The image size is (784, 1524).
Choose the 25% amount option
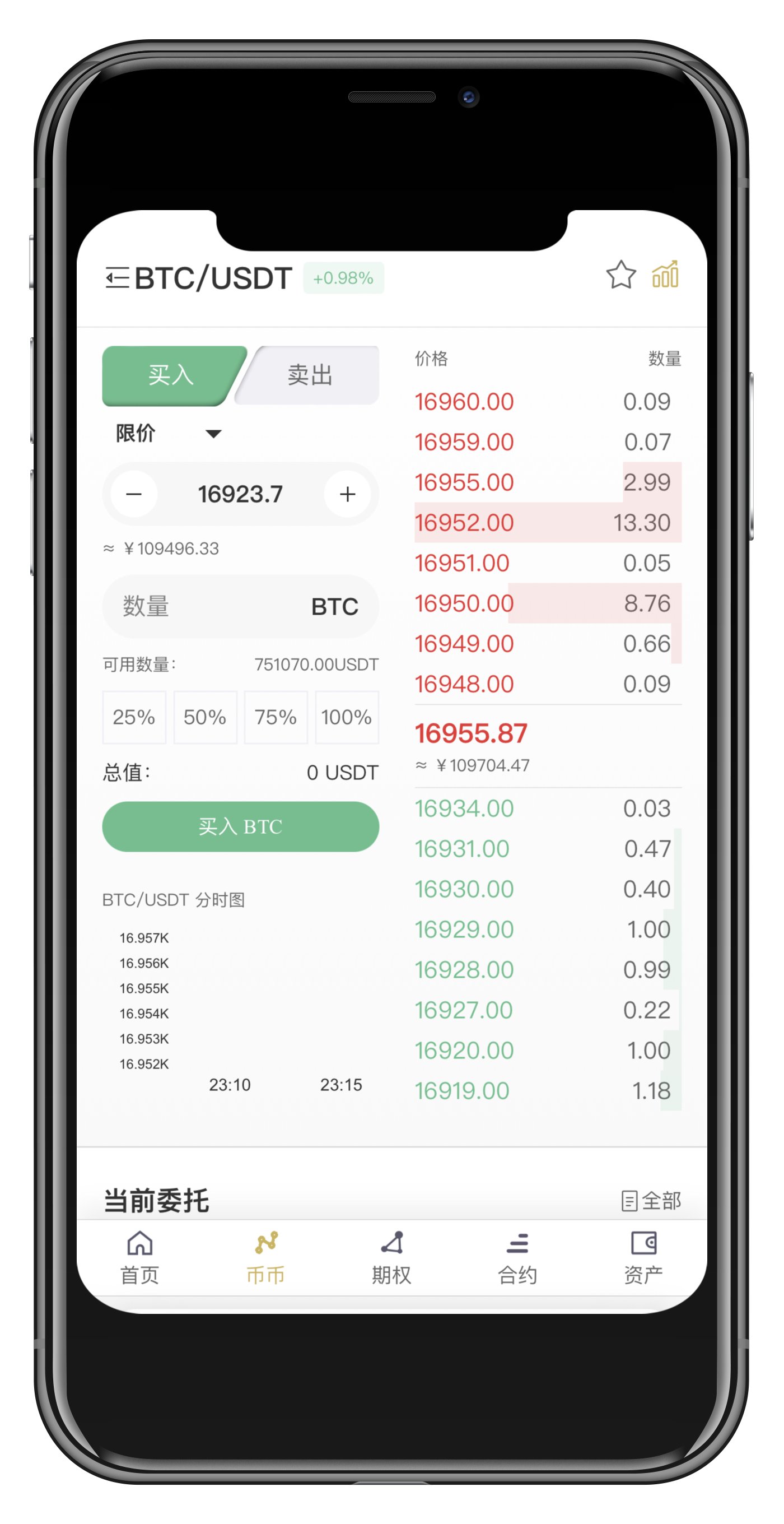tap(134, 717)
